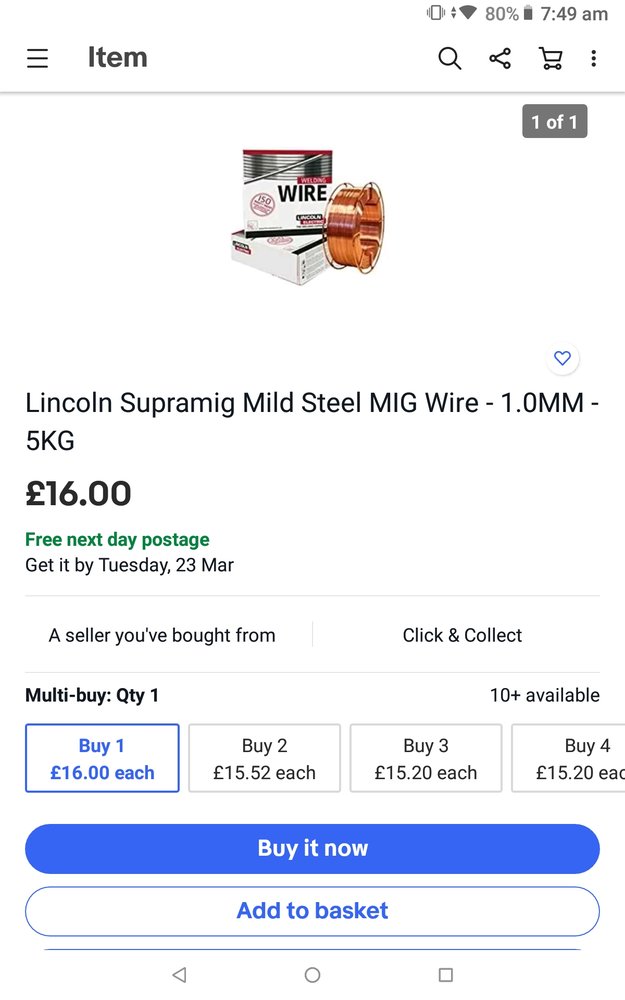Choose the Buy 4 multi-buy option
The image size is (625, 1000).
click(569, 758)
